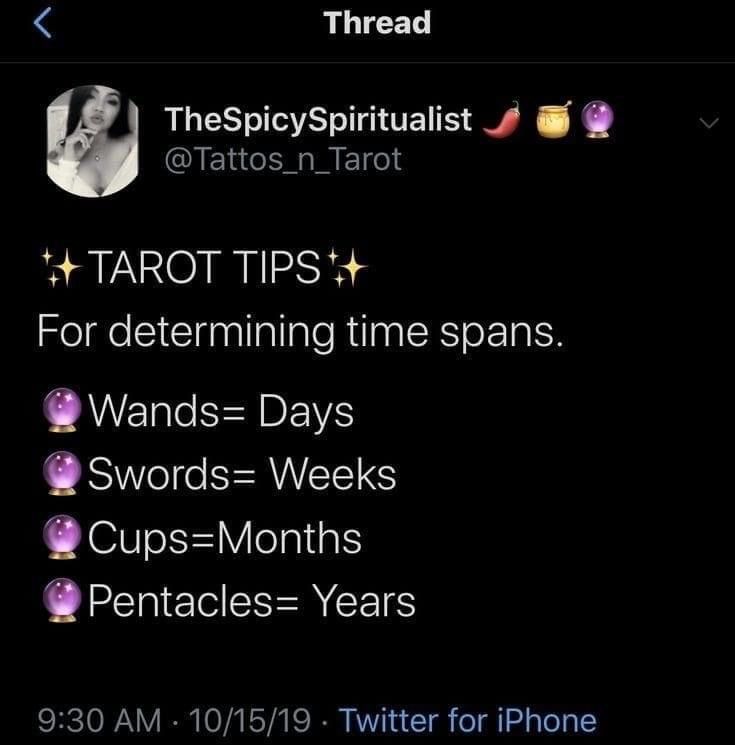Open TheSpicySpiritualist's profile picture

(92, 140)
